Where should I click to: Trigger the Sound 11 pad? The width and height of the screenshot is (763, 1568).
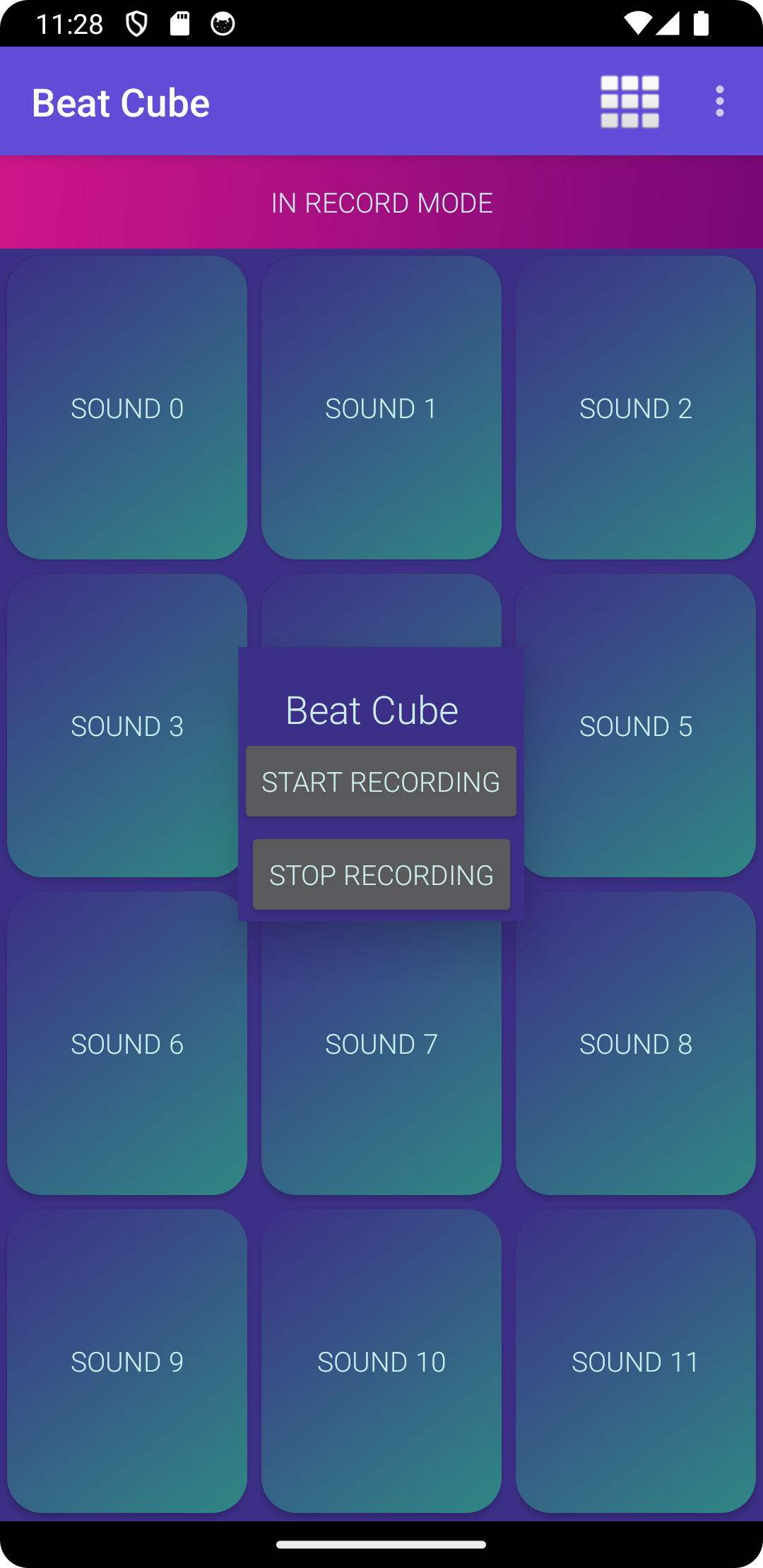point(636,1361)
